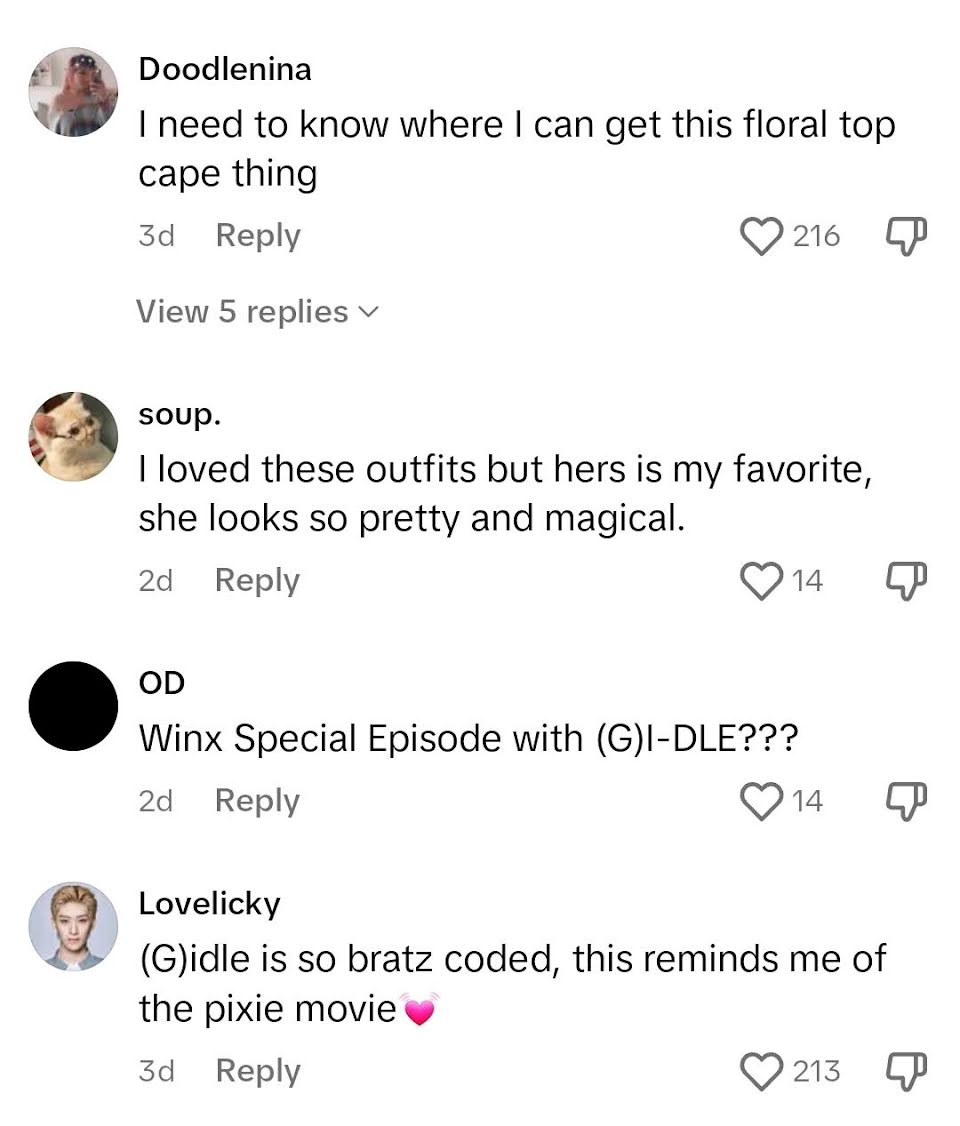Like Doodlenina's comment
The image size is (960, 1126).
(x=761, y=236)
